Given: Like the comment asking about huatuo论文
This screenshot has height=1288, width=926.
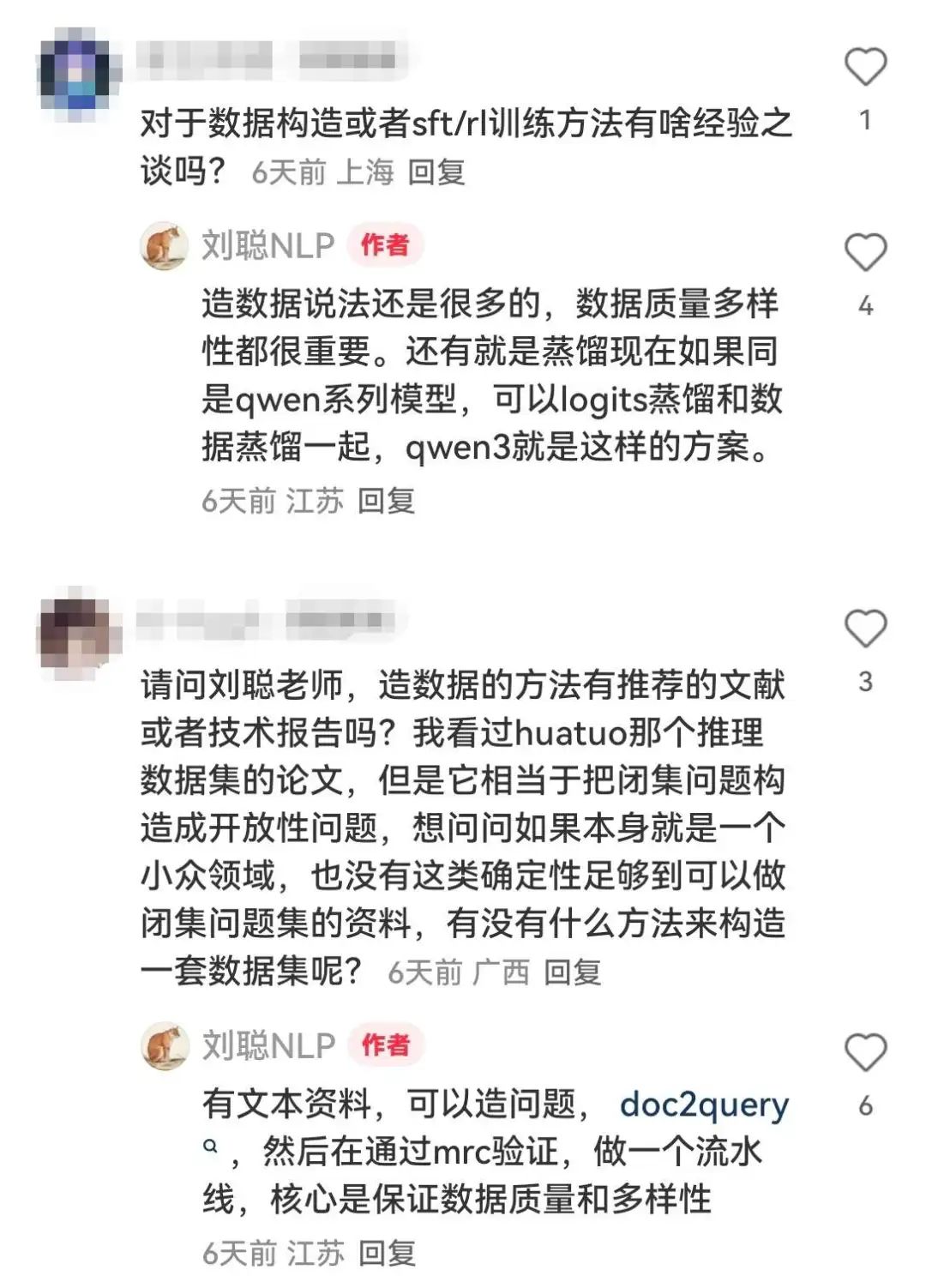Looking at the screenshot, I should point(865,629).
